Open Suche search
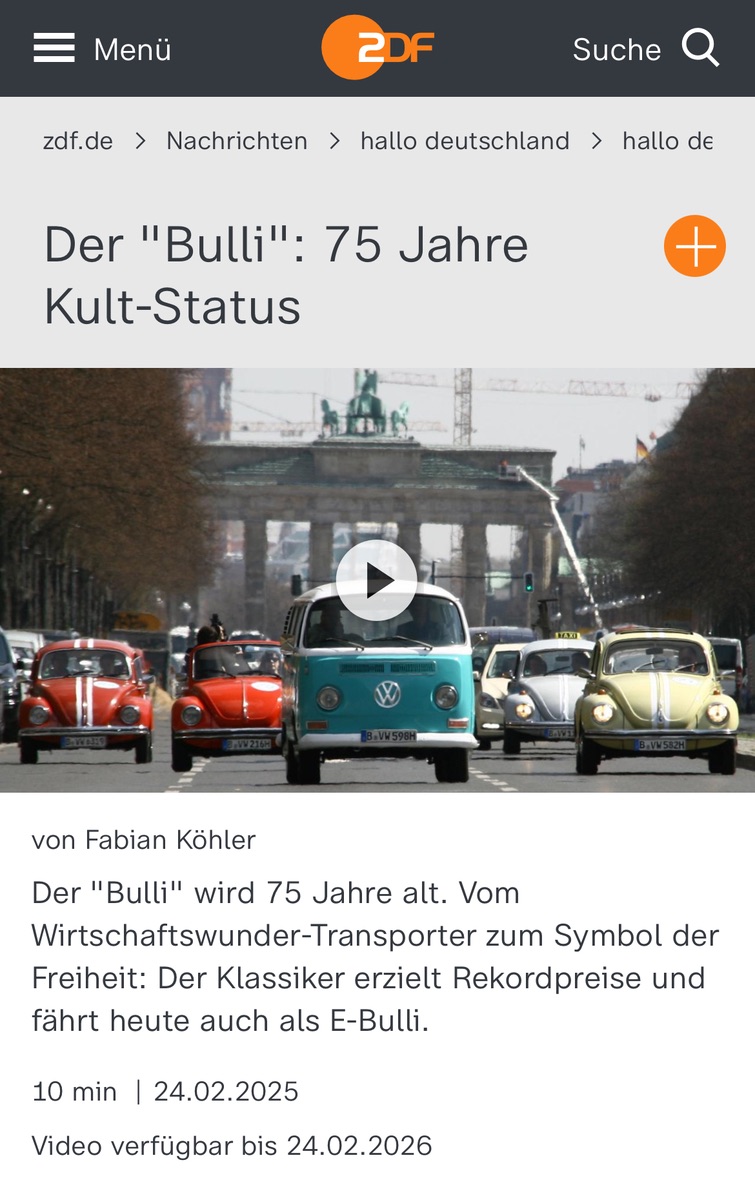 tap(646, 48)
